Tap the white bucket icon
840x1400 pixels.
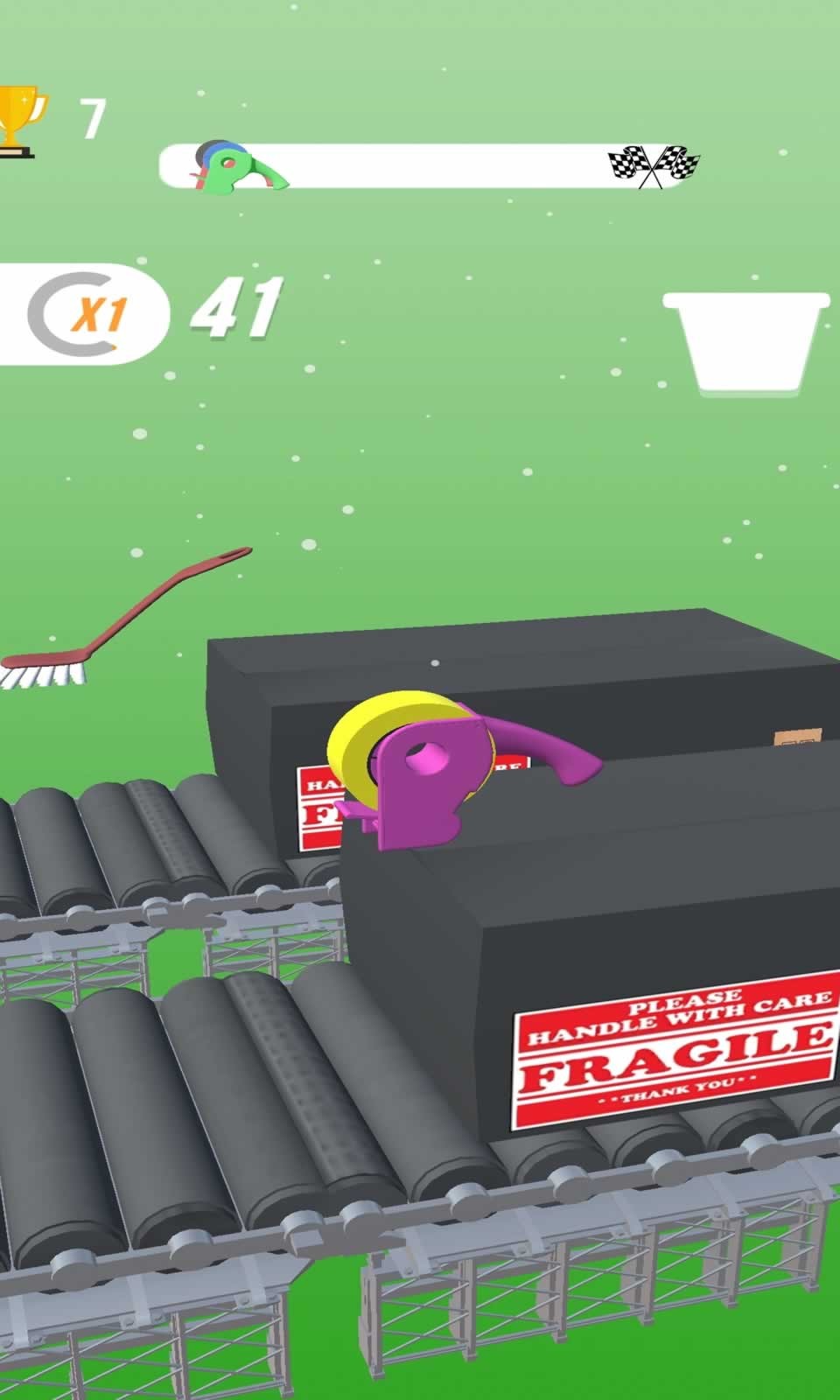click(746, 344)
